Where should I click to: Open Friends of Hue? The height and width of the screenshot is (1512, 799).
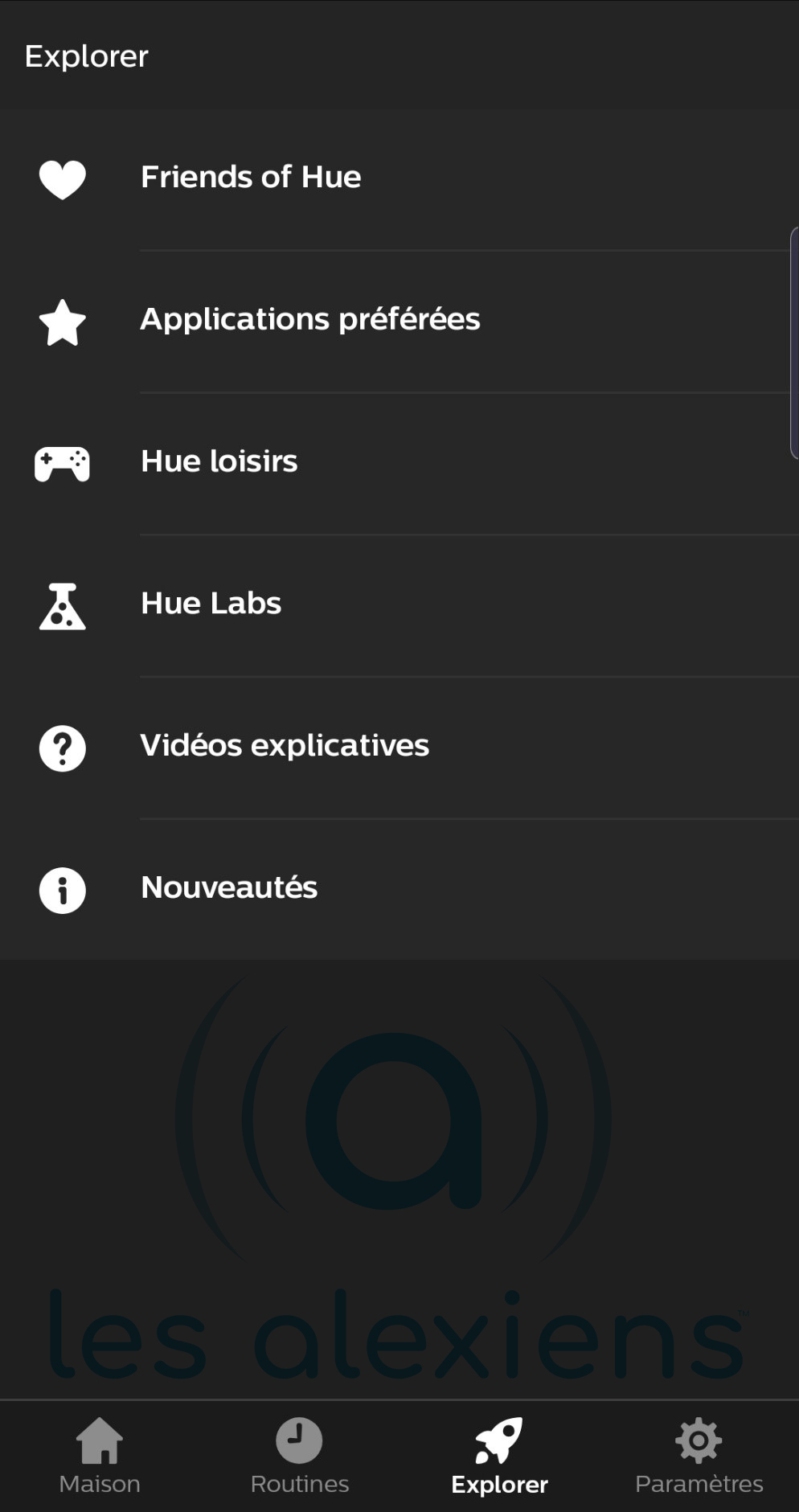coord(251,178)
